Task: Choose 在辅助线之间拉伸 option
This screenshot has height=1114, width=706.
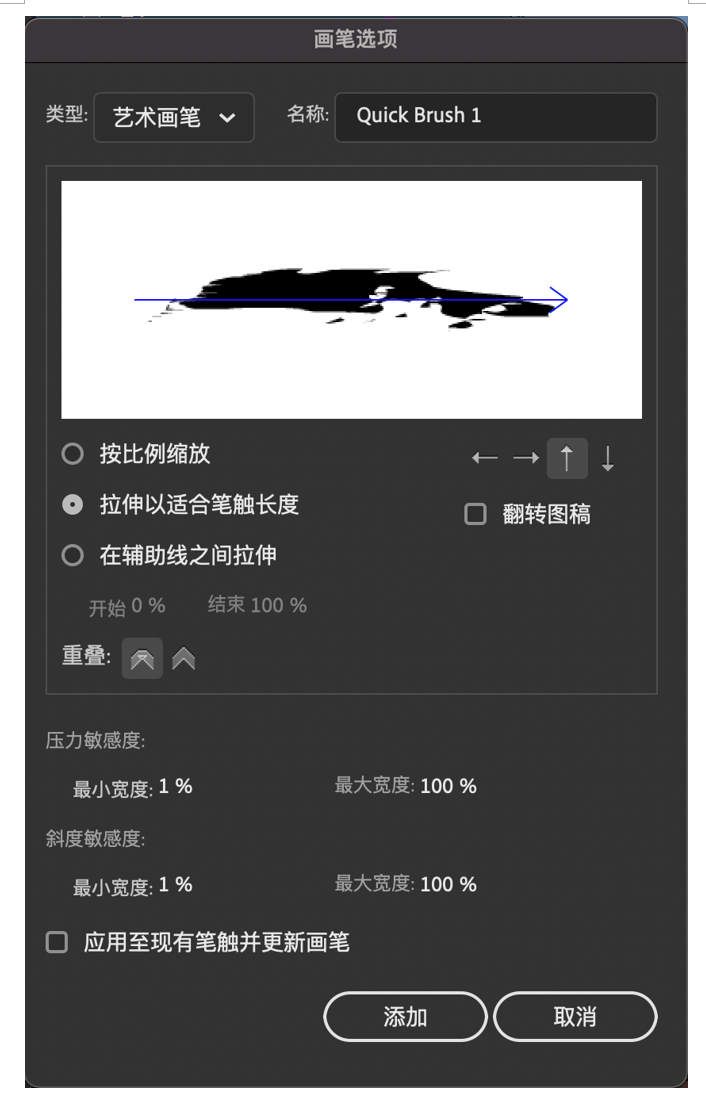Action: [x=72, y=556]
